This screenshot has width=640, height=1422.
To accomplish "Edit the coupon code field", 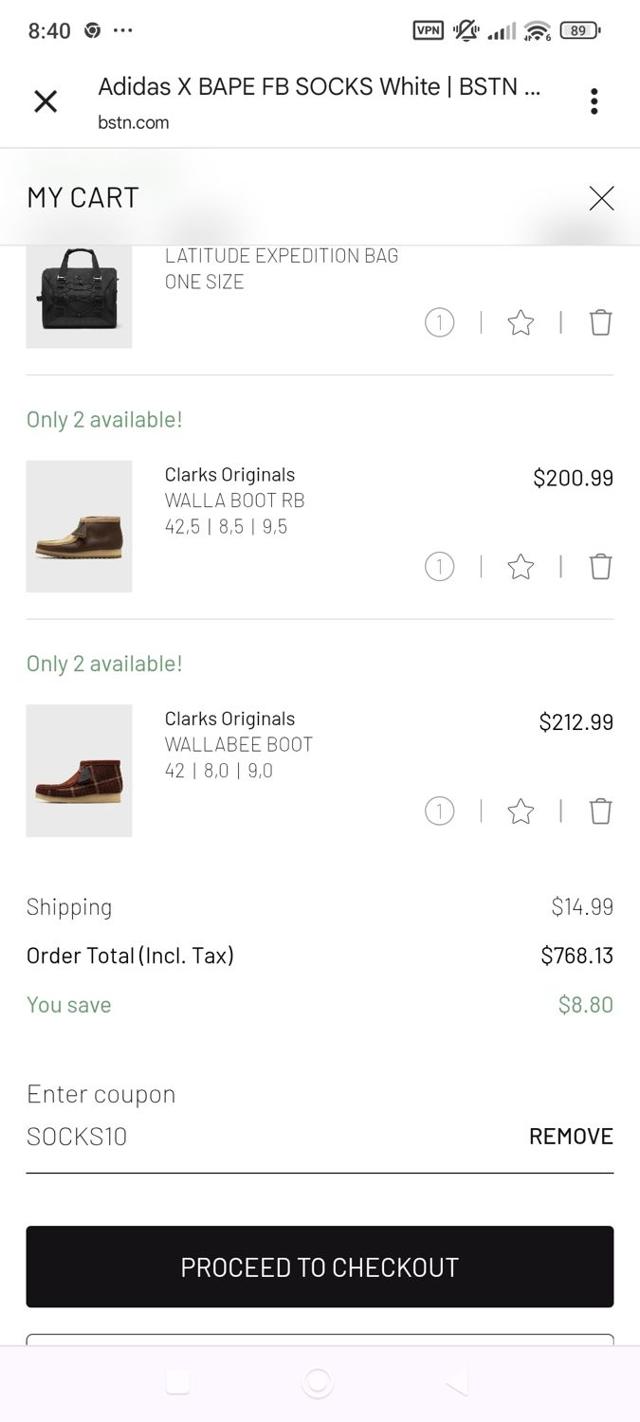I will coord(250,1136).
